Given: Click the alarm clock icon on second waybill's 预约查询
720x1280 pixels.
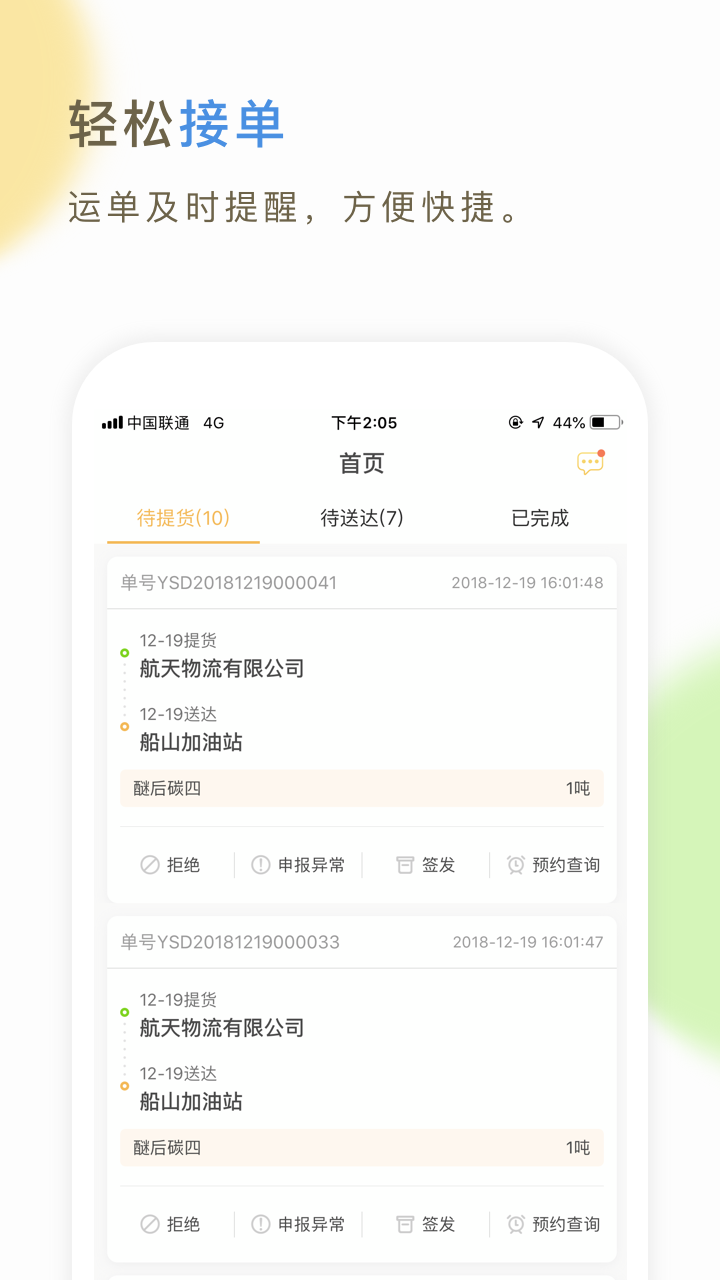Looking at the screenshot, I should 516,1224.
